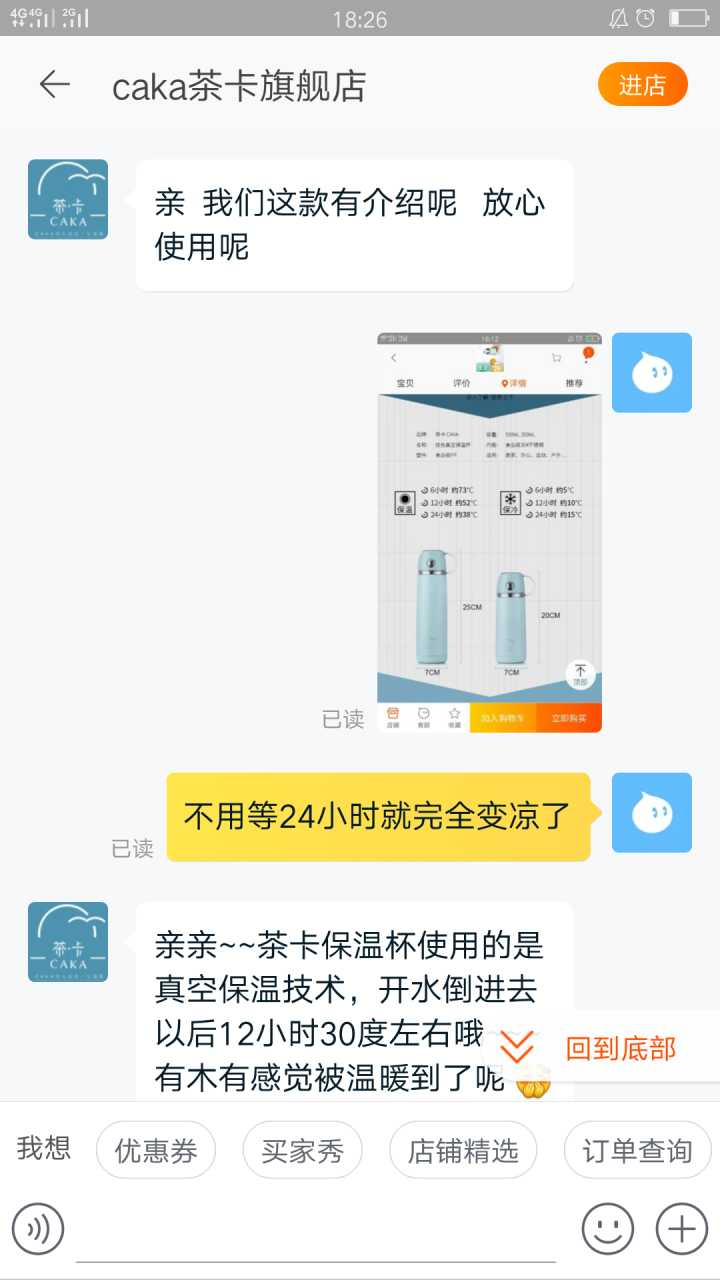
Task: View my own profile avatar
Action: click(x=651, y=373)
